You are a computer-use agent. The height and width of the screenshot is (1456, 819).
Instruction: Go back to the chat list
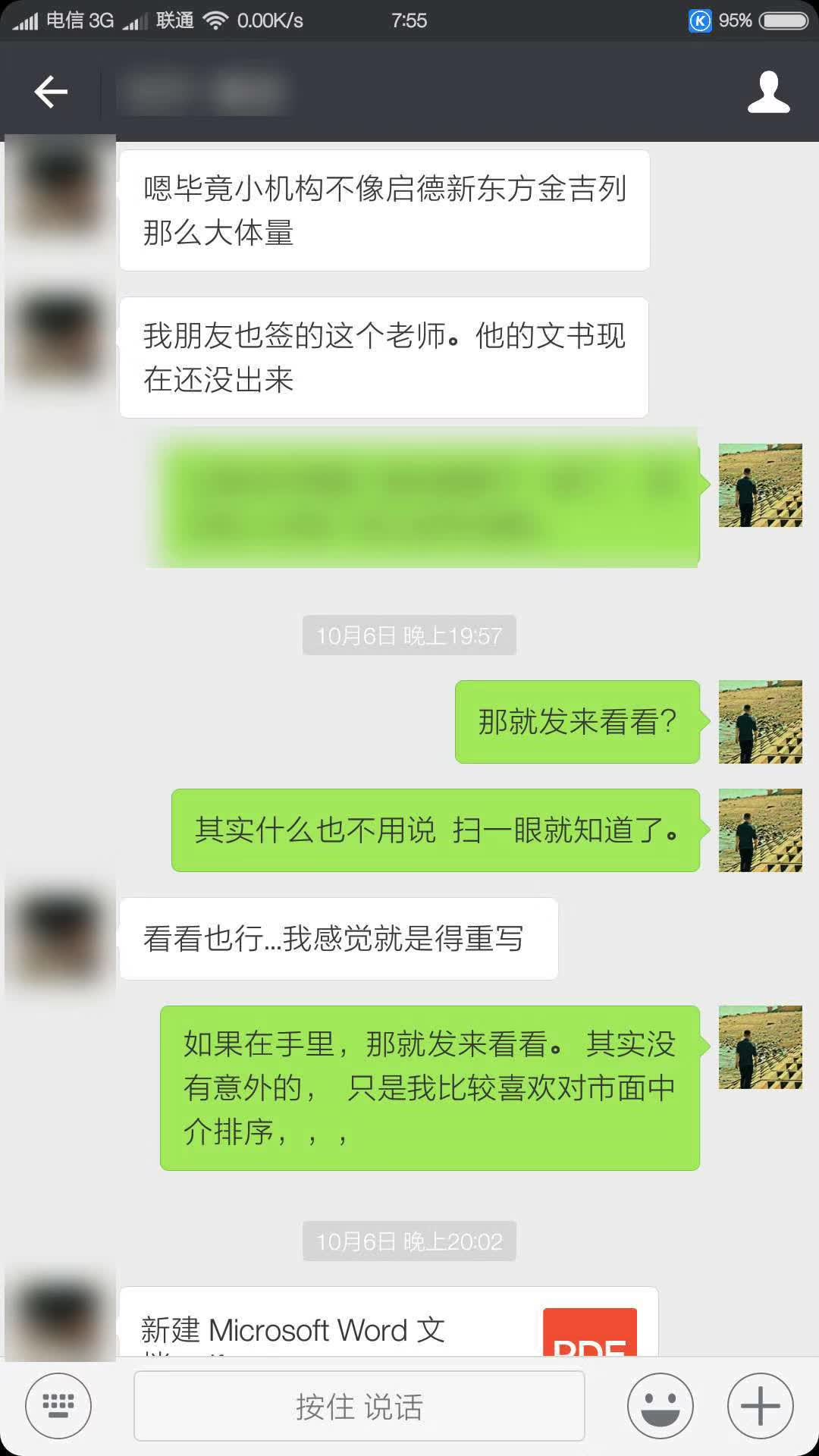(51, 92)
